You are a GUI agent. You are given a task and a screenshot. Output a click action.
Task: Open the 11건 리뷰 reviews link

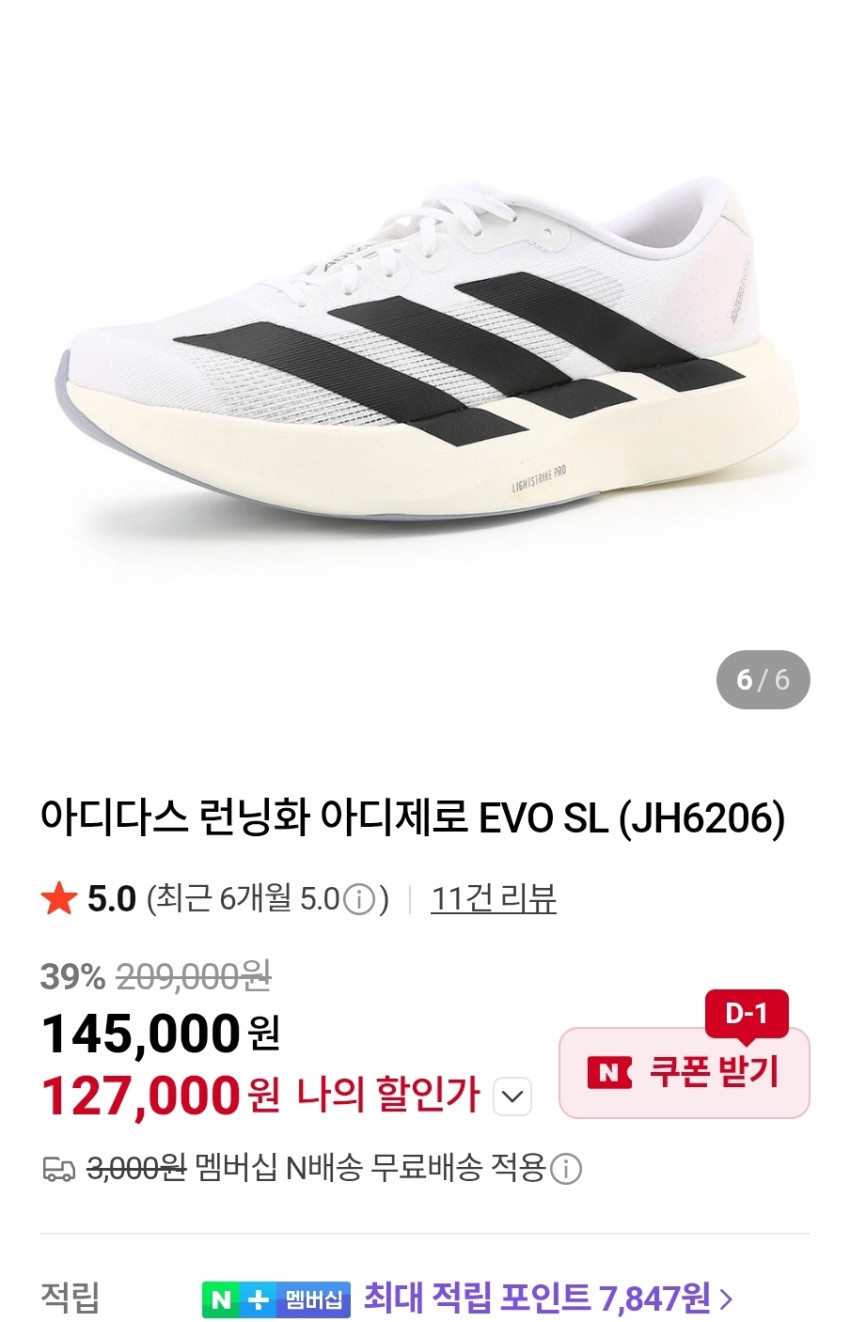[x=493, y=900]
